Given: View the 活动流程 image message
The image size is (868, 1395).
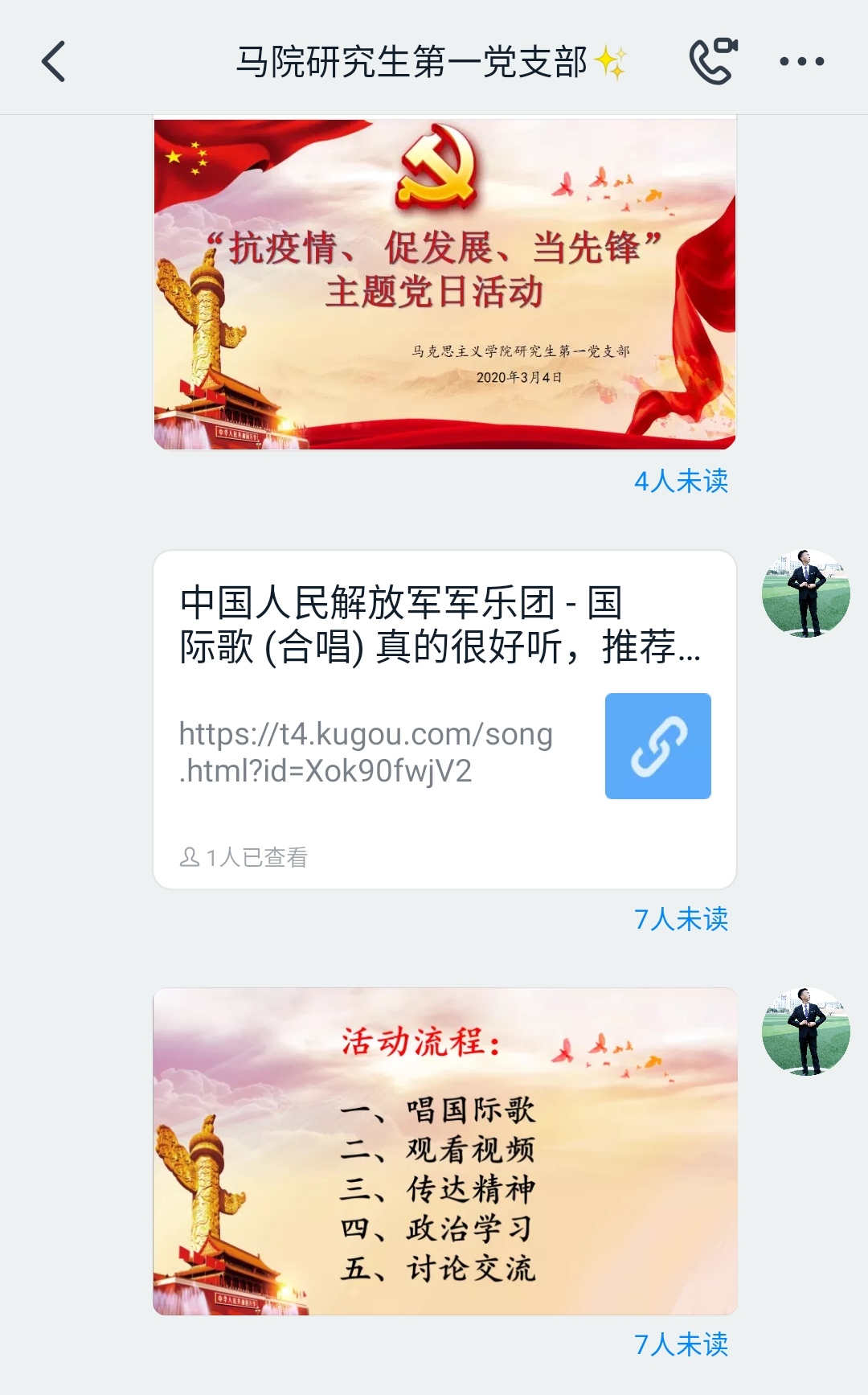Looking at the screenshot, I should coord(444,1151).
